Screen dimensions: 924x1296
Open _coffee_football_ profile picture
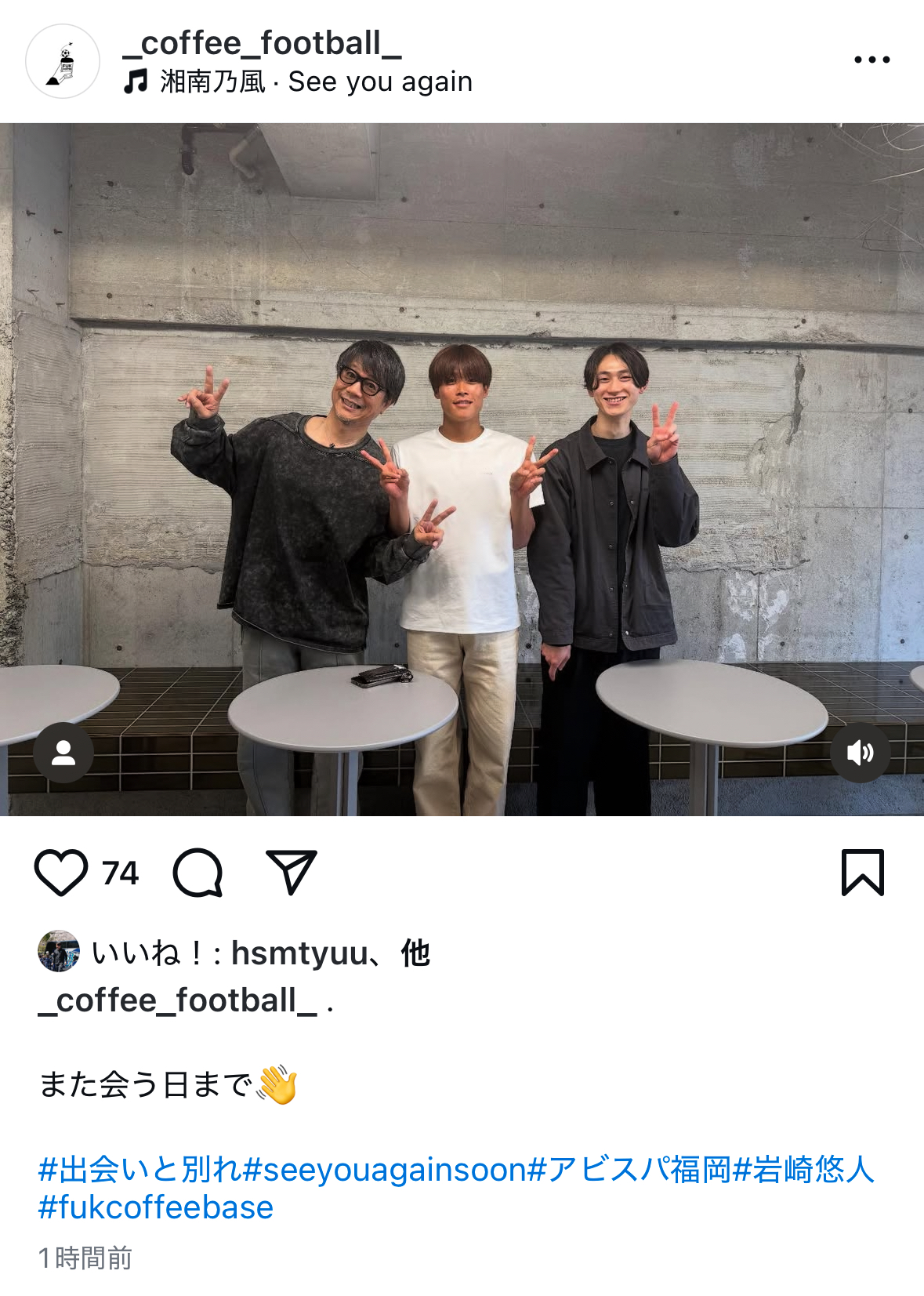click(x=63, y=61)
